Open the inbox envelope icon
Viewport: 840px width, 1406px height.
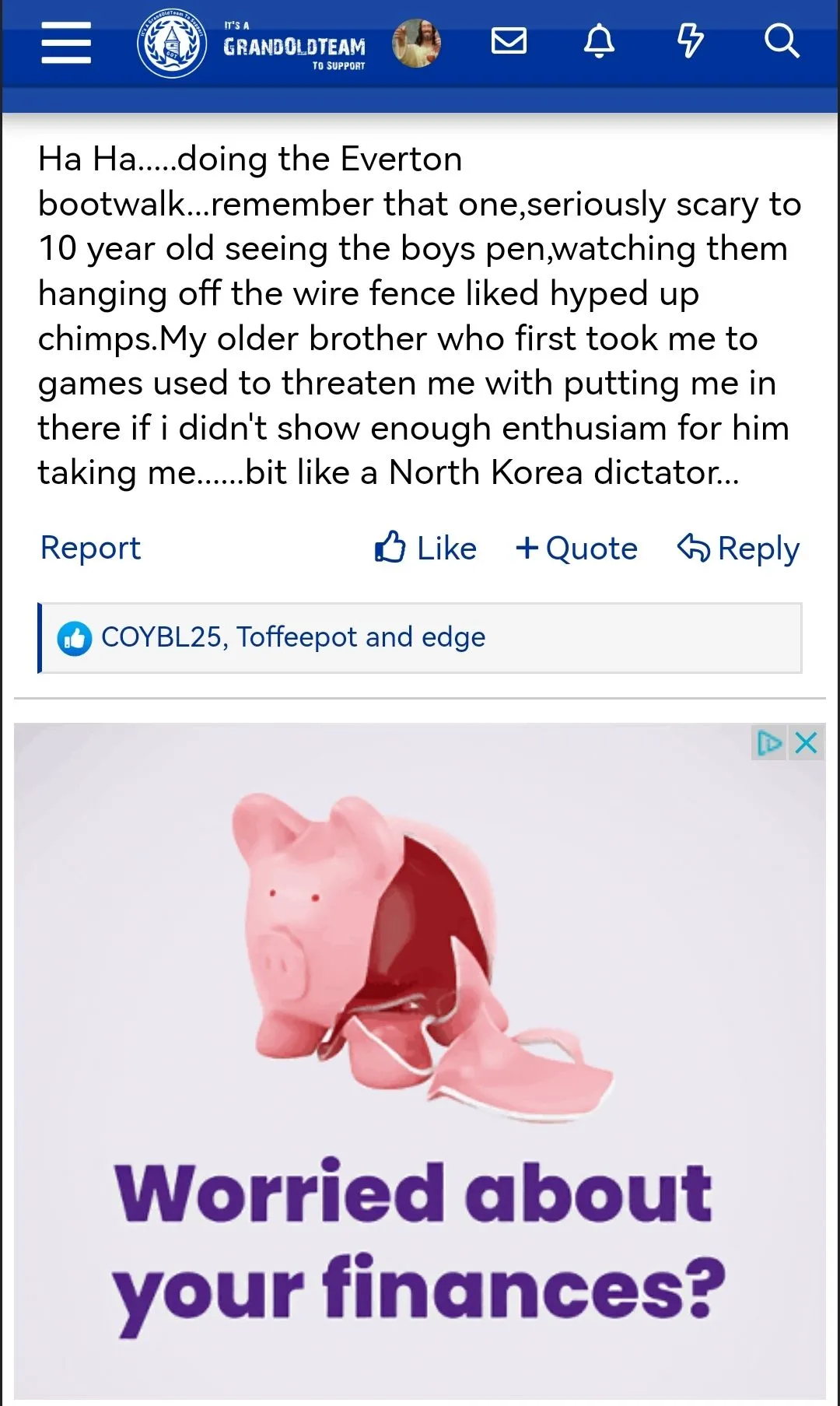tap(509, 41)
